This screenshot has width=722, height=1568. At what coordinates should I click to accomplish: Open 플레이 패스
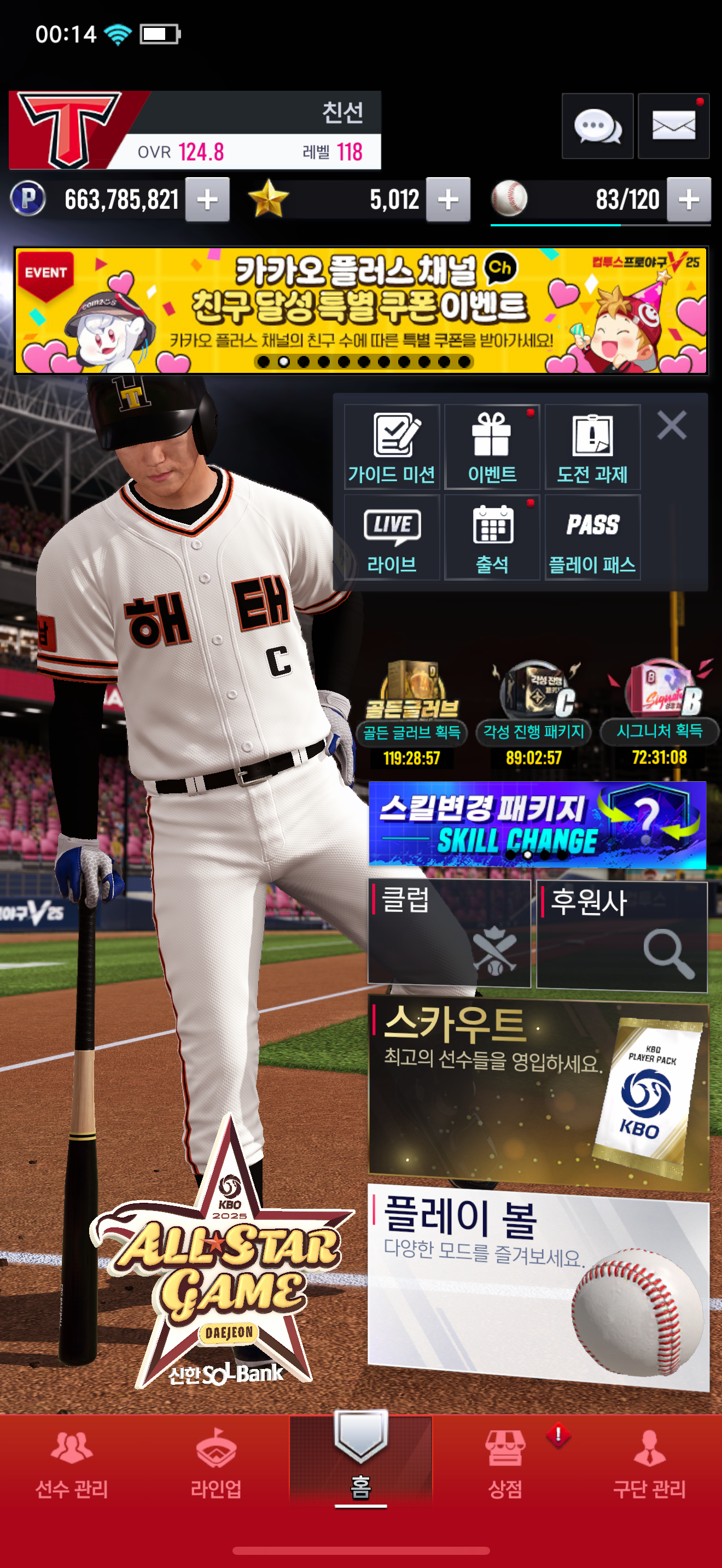tap(592, 537)
